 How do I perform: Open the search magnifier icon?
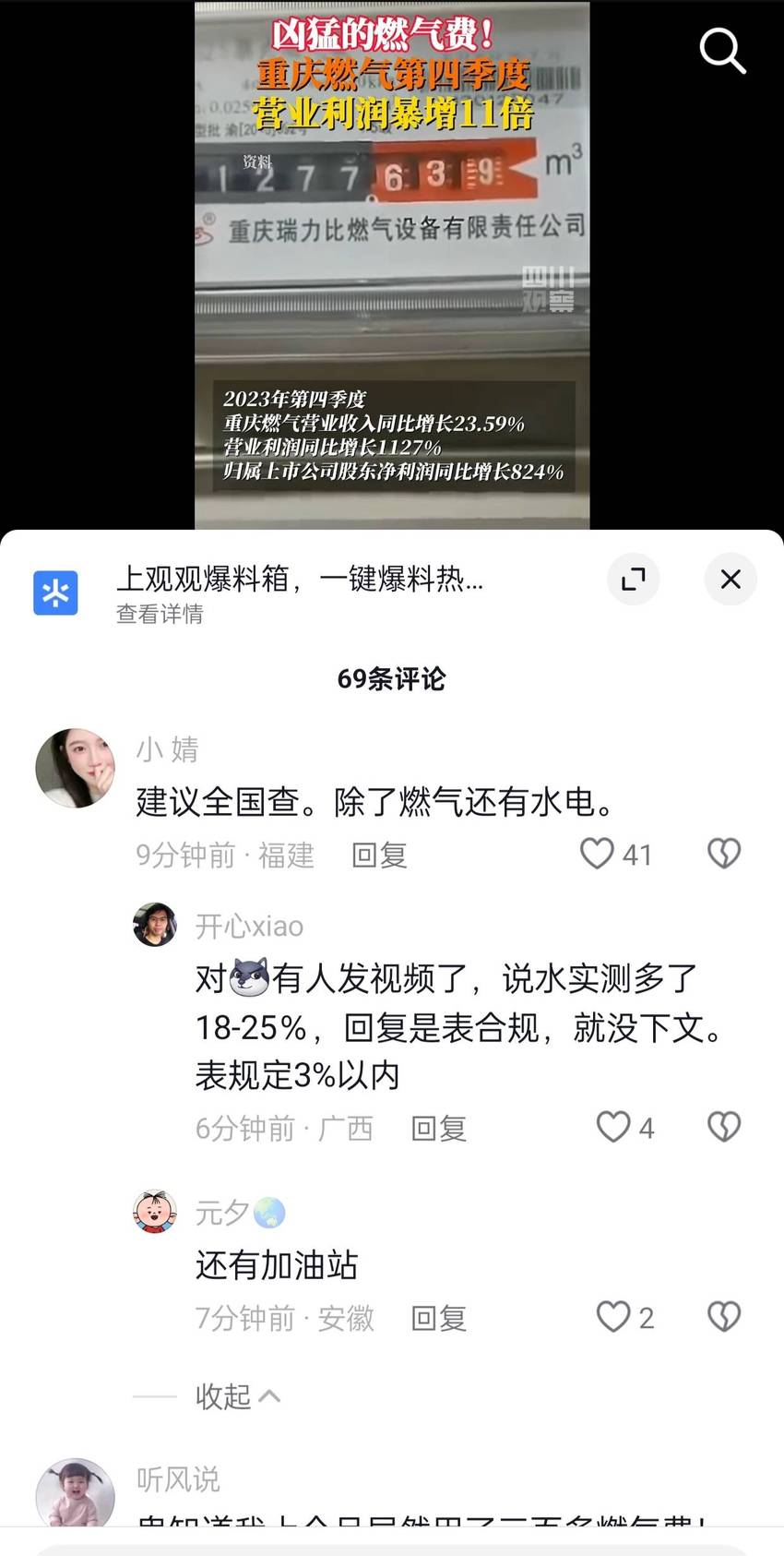722,50
